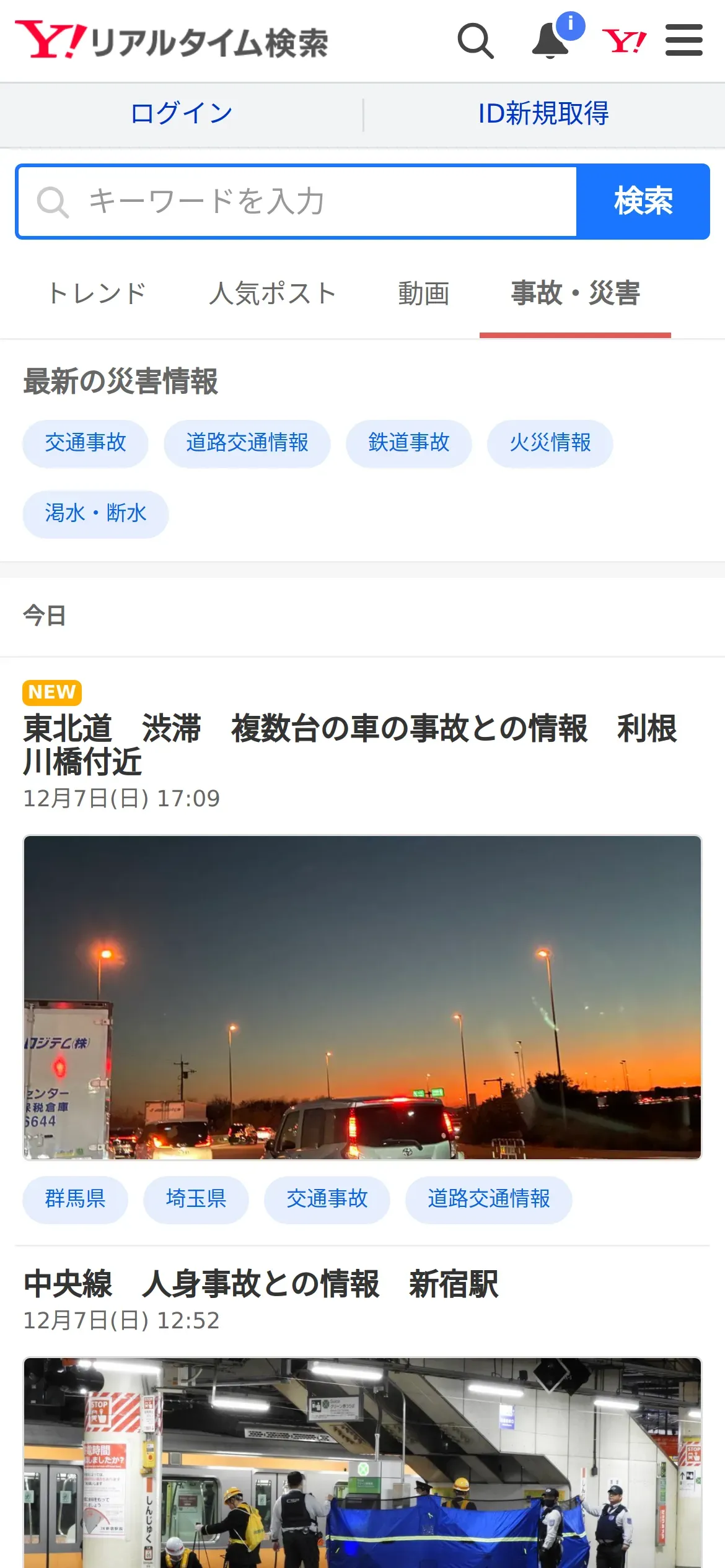Select the 事故・災害 tab

(x=575, y=294)
